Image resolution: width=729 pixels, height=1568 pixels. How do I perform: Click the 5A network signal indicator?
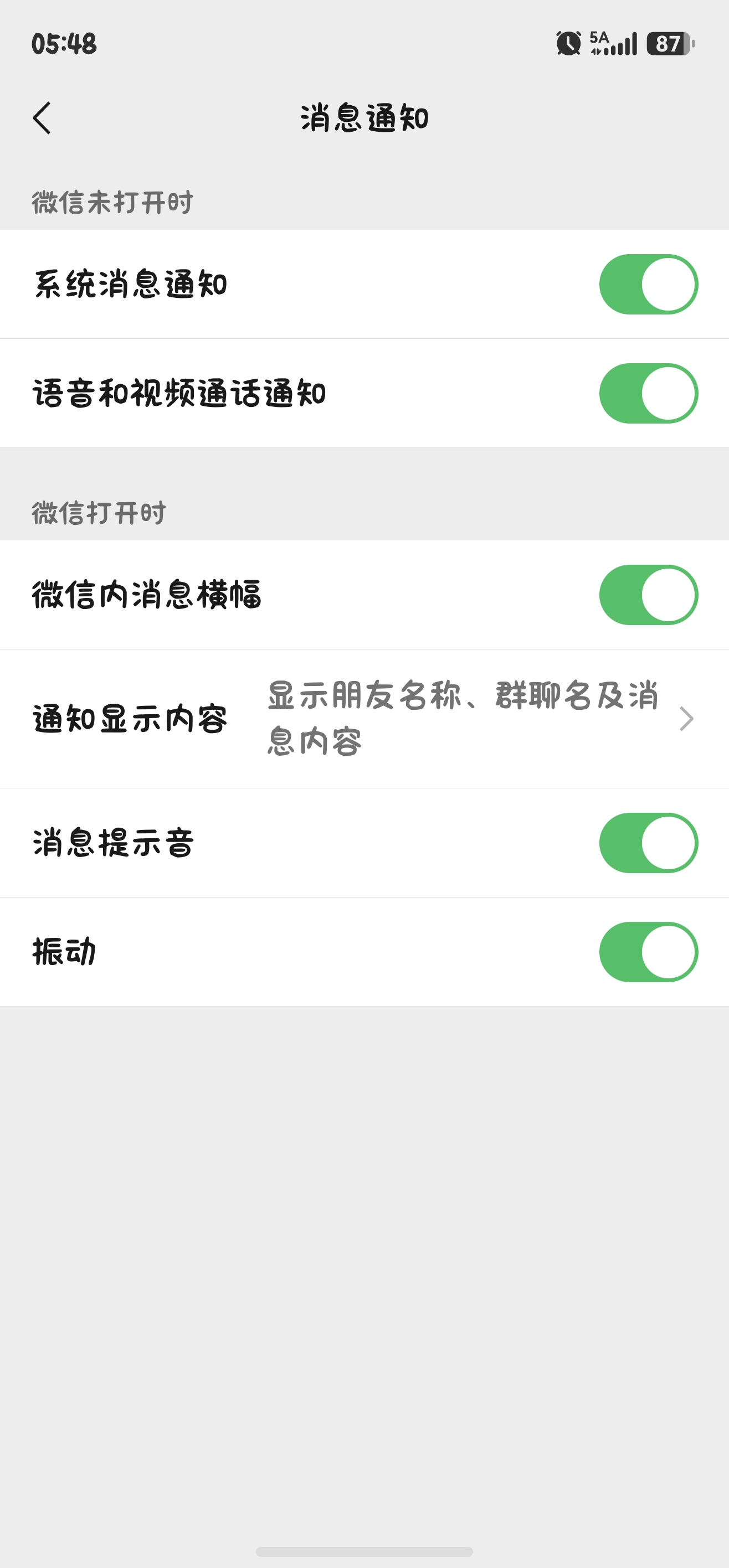[599, 38]
